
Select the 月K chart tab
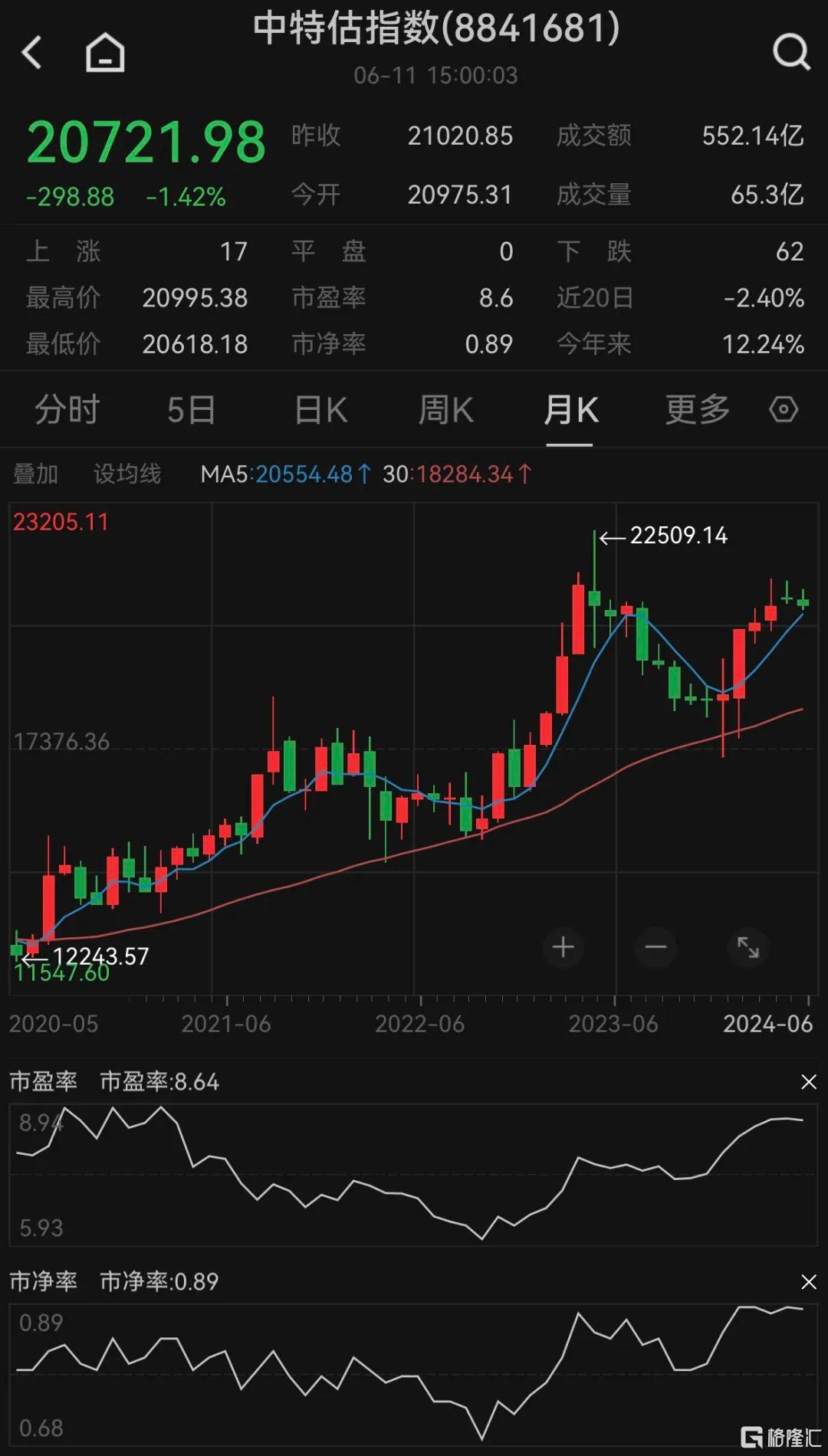click(570, 410)
